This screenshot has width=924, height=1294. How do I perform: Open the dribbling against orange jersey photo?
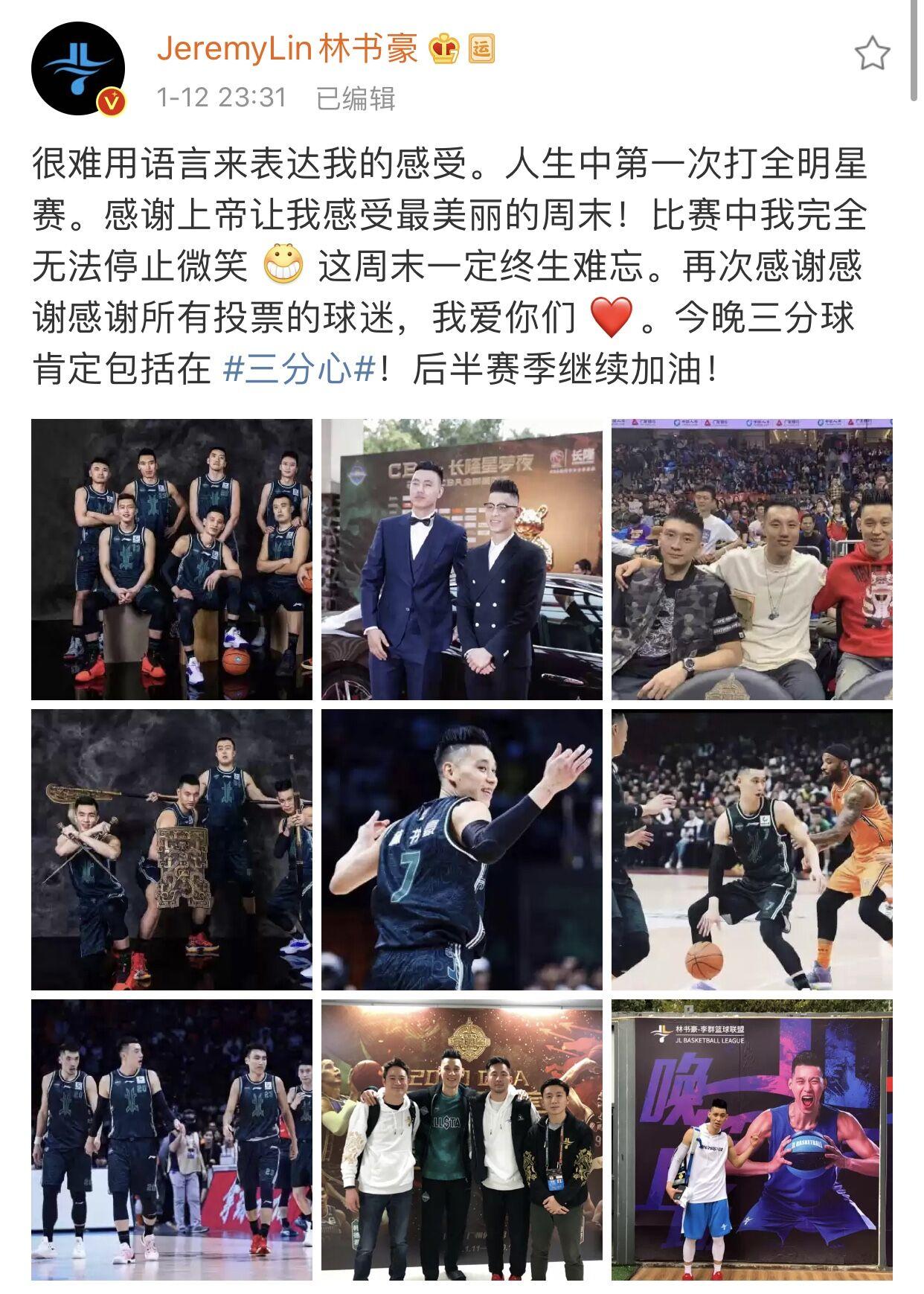tap(751, 849)
